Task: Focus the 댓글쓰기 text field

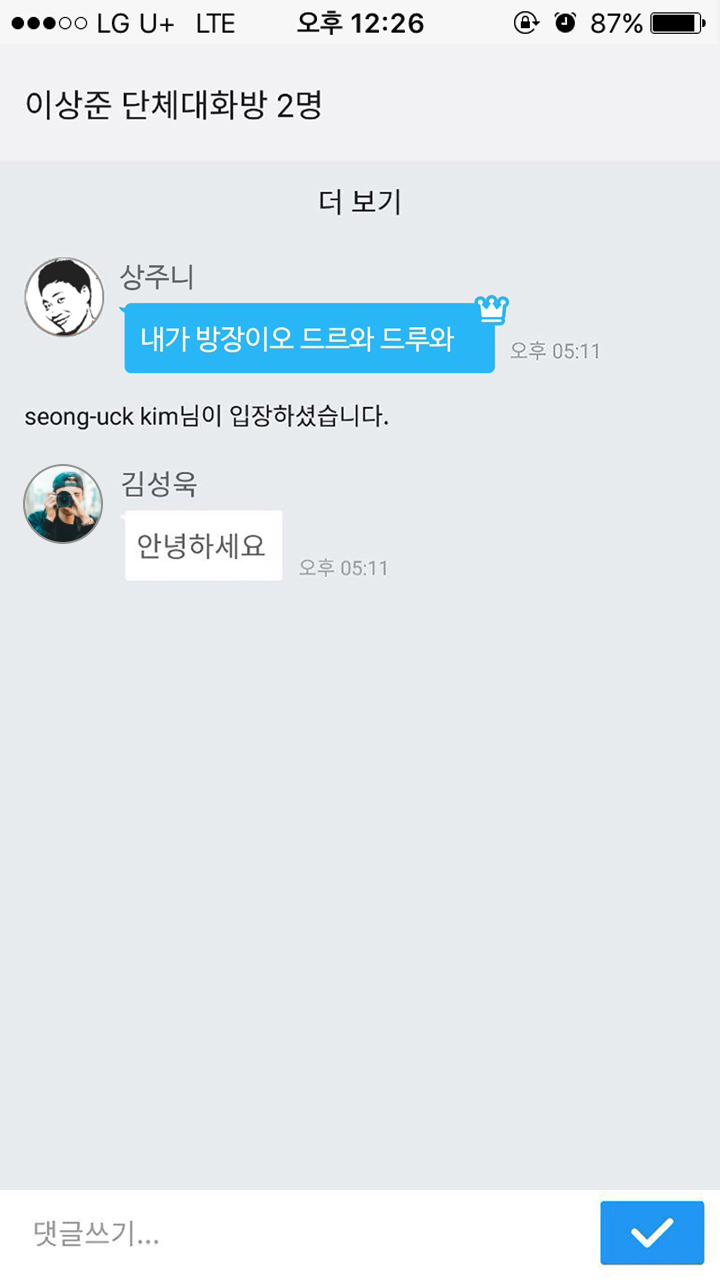Action: tap(300, 1234)
